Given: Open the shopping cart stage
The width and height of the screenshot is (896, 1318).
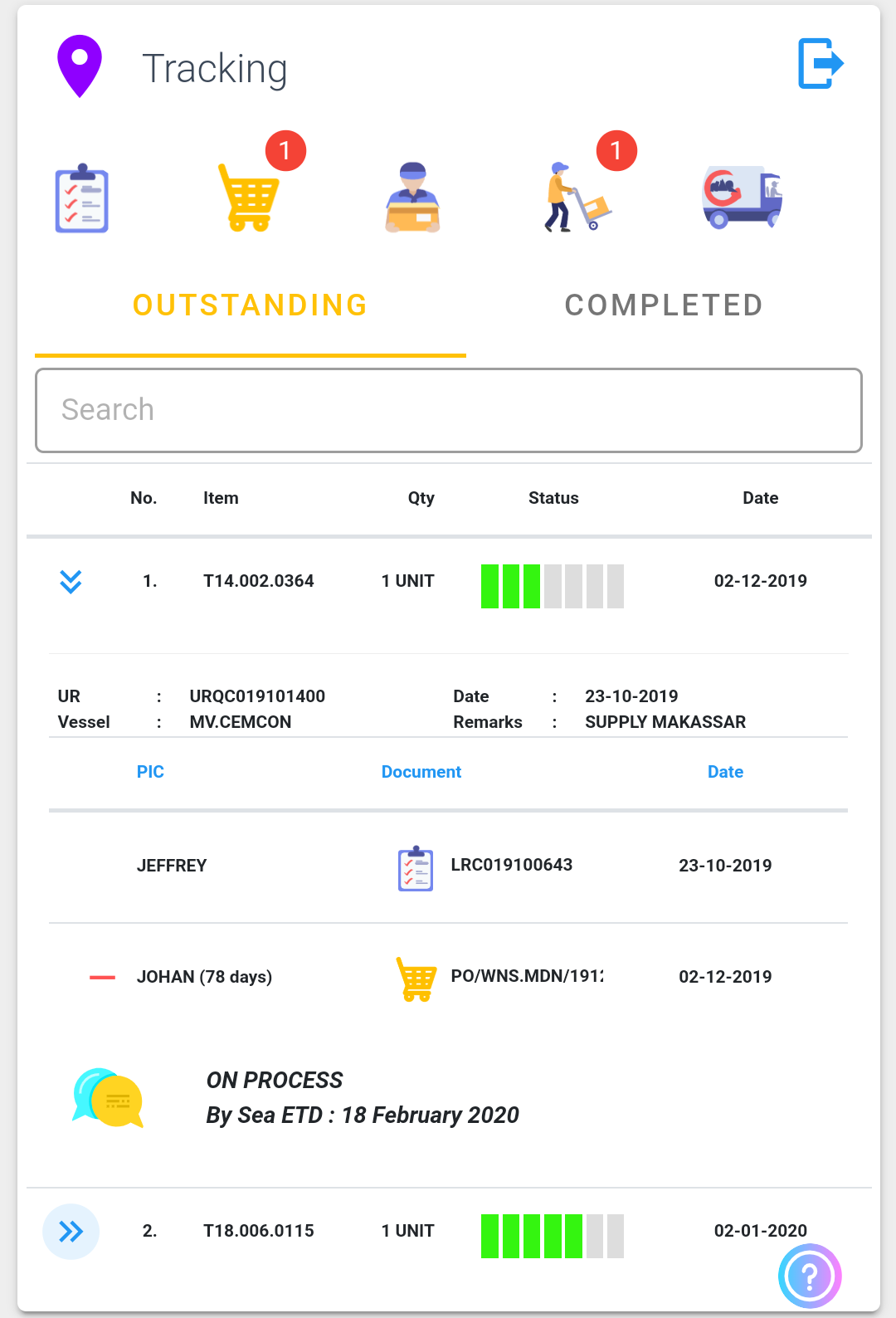Looking at the screenshot, I should 248,198.
